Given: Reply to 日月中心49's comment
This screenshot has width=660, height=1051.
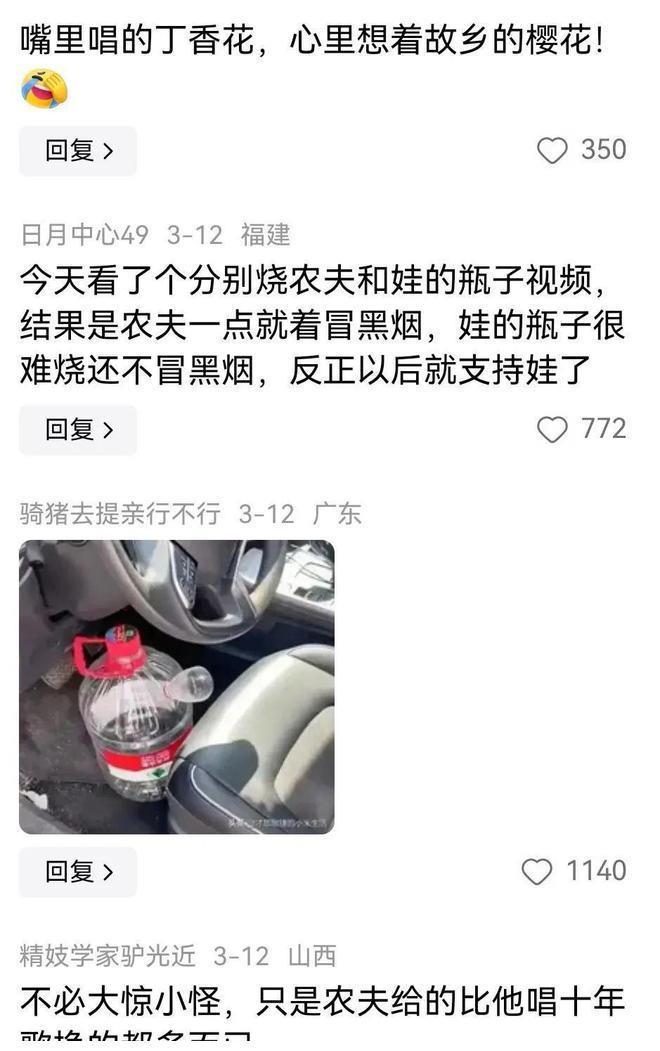Looking at the screenshot, I should pyautogui.click(x=78, y=430).
